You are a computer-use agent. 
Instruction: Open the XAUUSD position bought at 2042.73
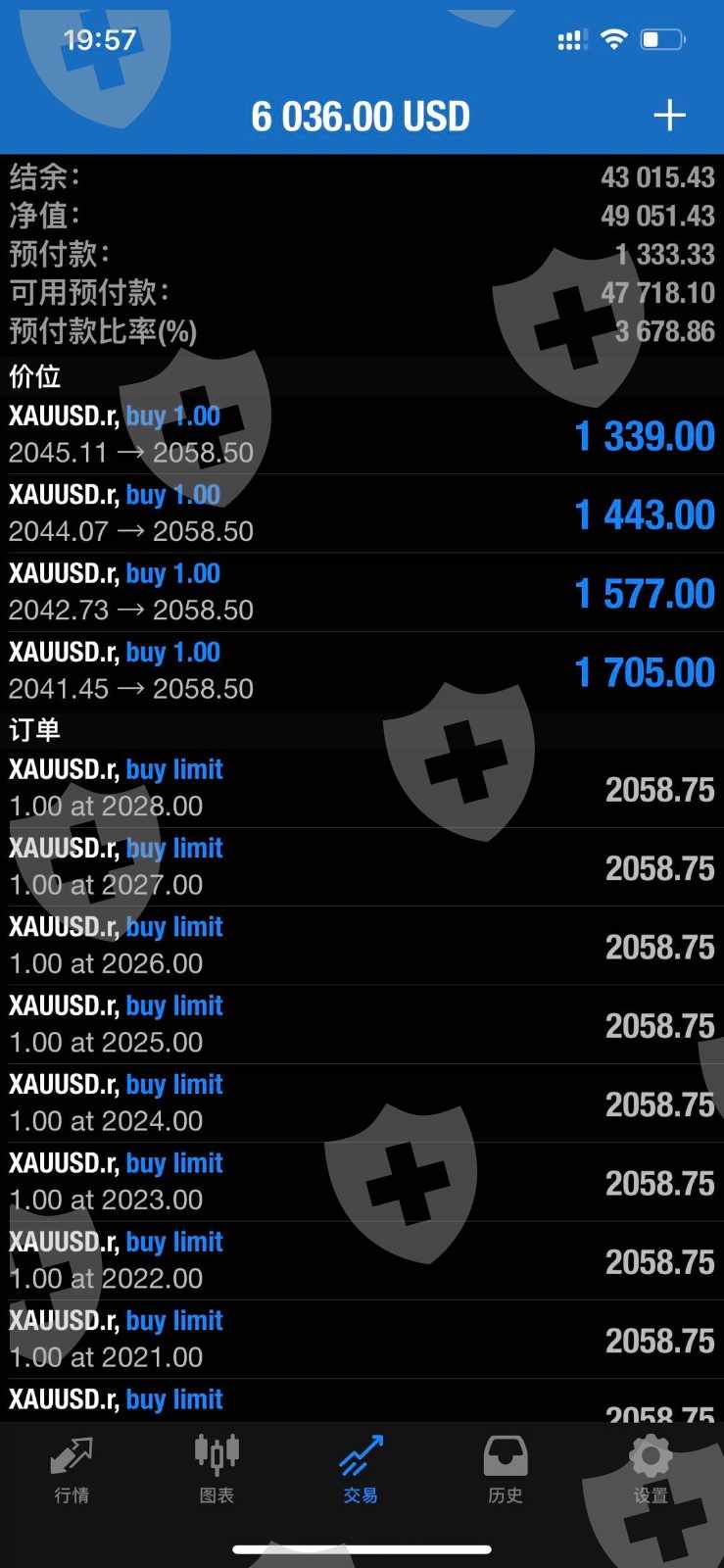click(x=362, y=592)
